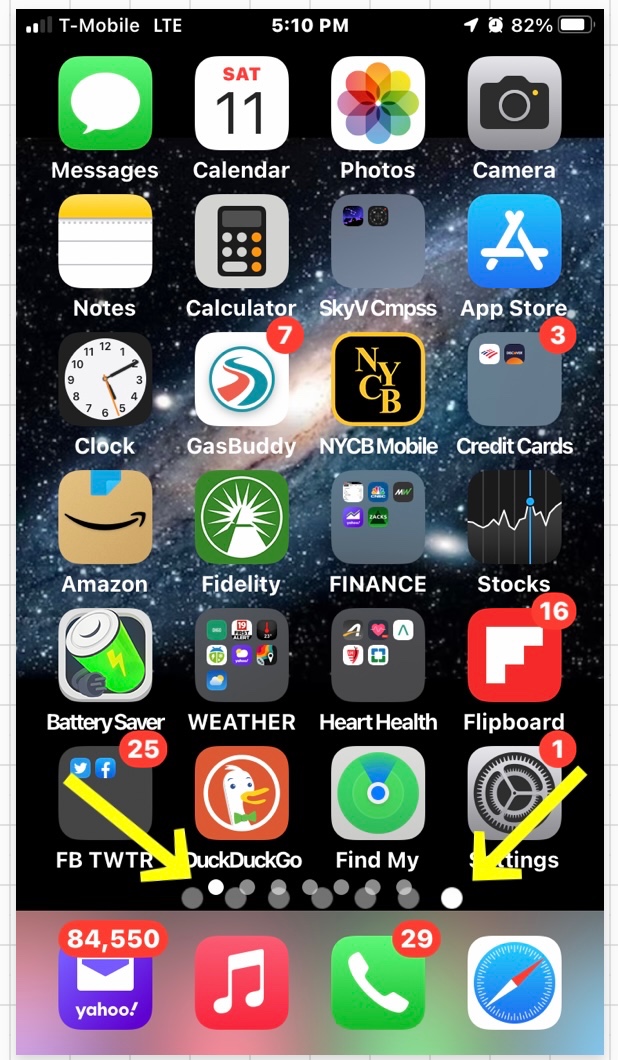The height and width of the screenshot is (1060, 618).
Task: Launch the Amazon app
Action: 105,517
